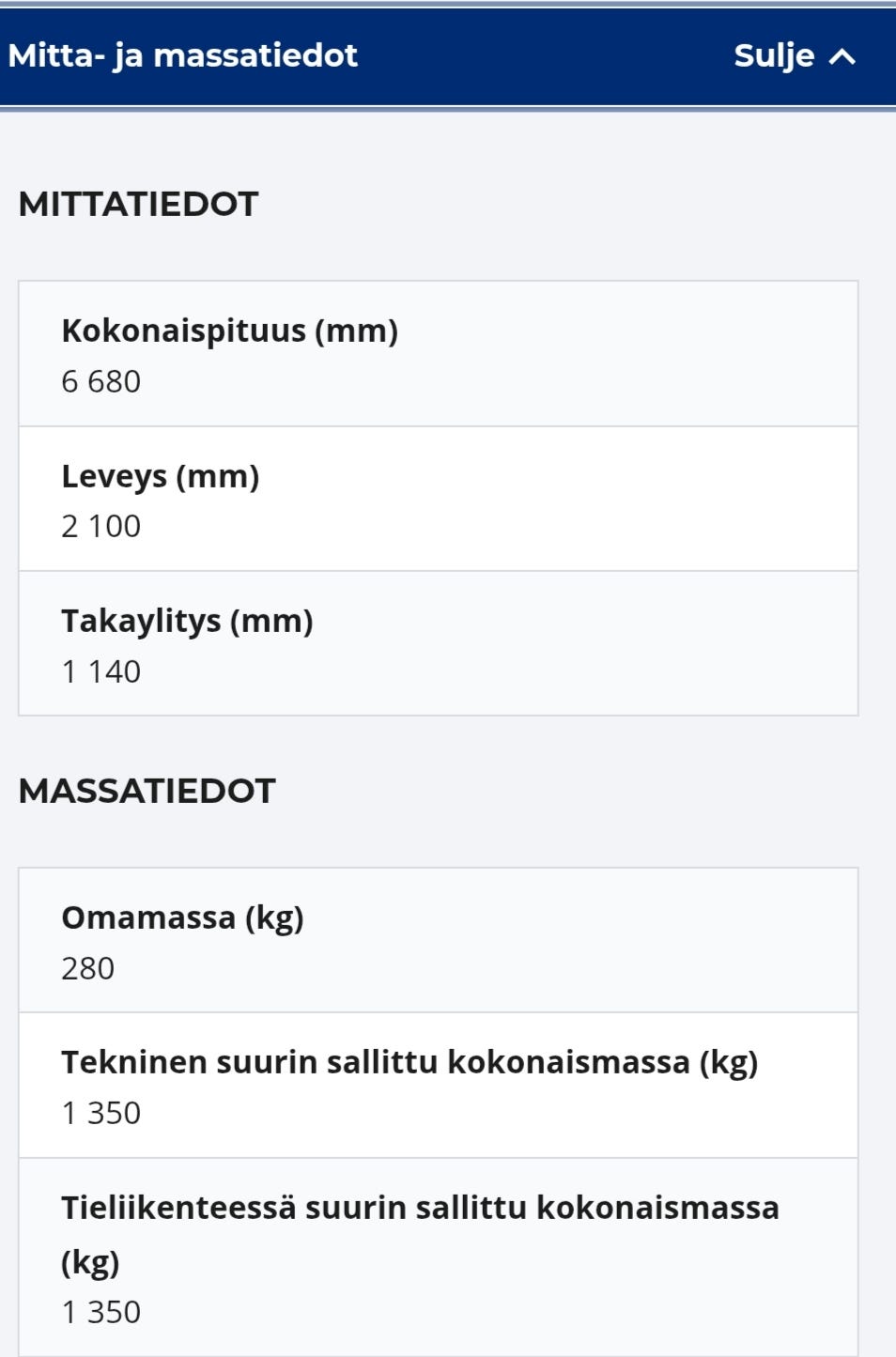Click the Kokonaispituus (mm) label text
The image size is (896, 1357).
[x=228, y=331]
